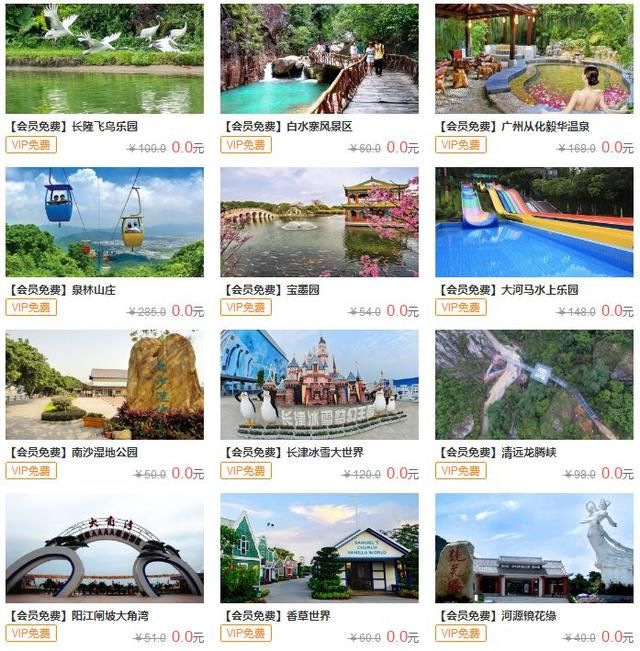This screenshot has width=640, height=651.
Task: Open the 南沙湿地公园 card
Action: coord(104,385)
